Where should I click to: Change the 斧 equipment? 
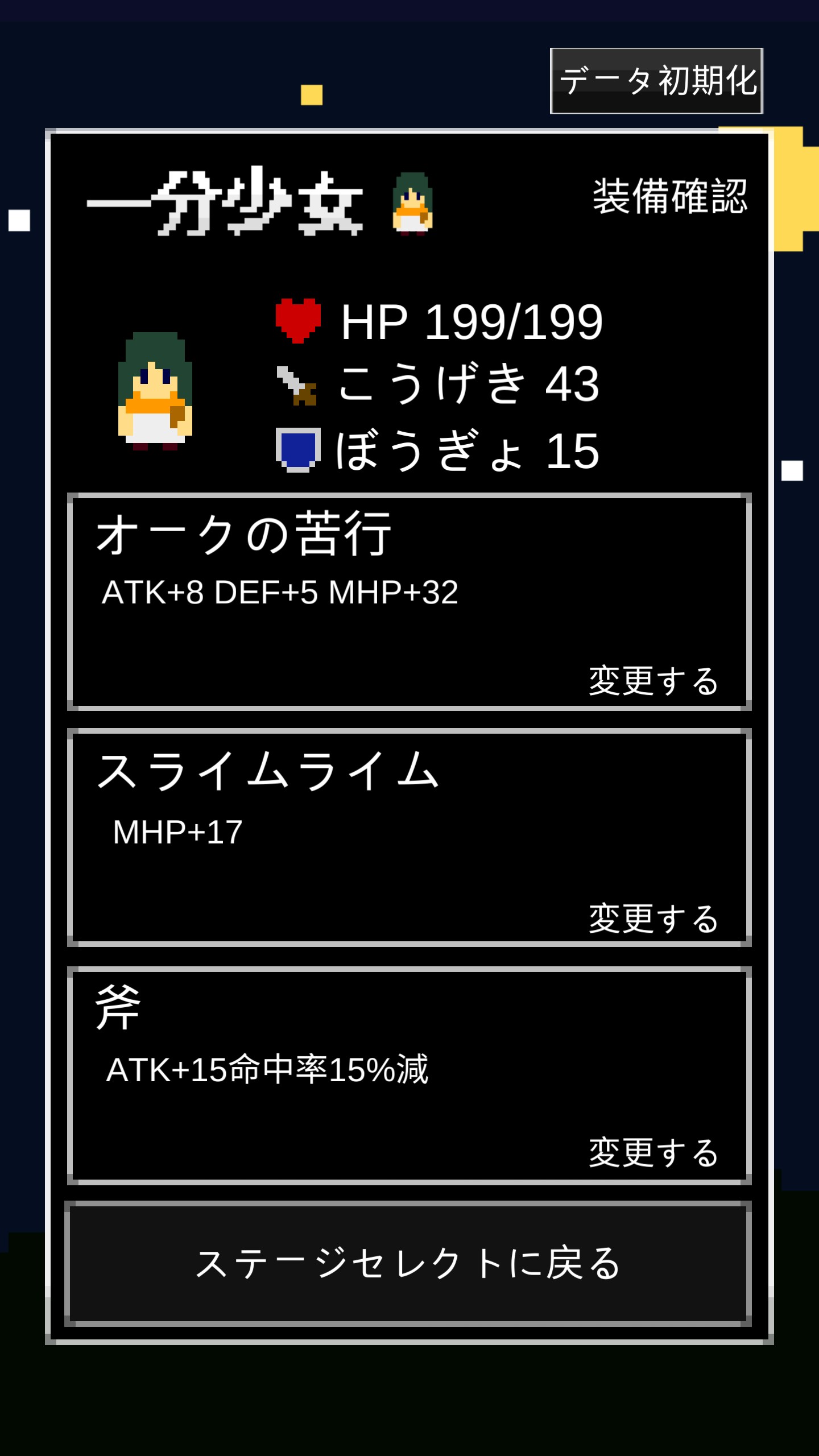click(x=653, y=1153)
